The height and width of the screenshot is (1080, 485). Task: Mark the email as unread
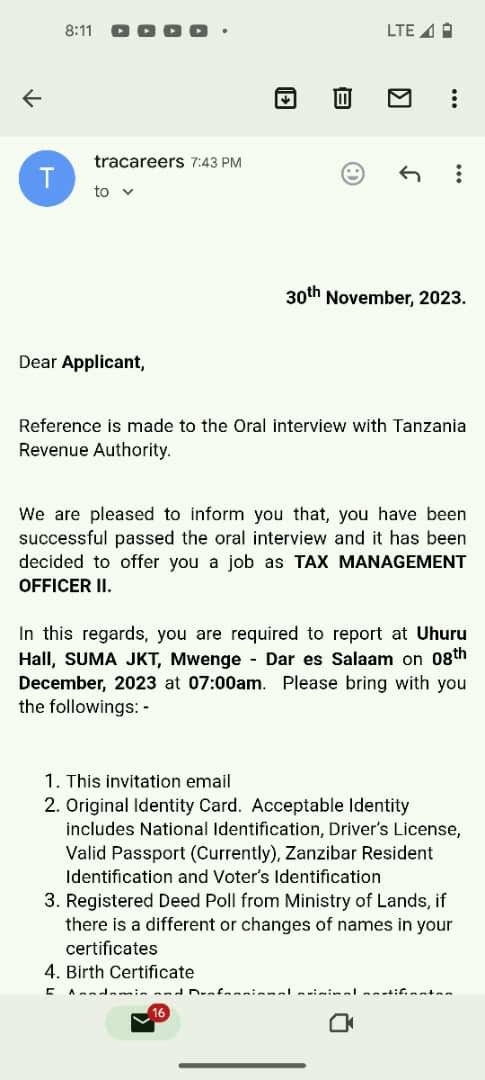click(400, 98)
